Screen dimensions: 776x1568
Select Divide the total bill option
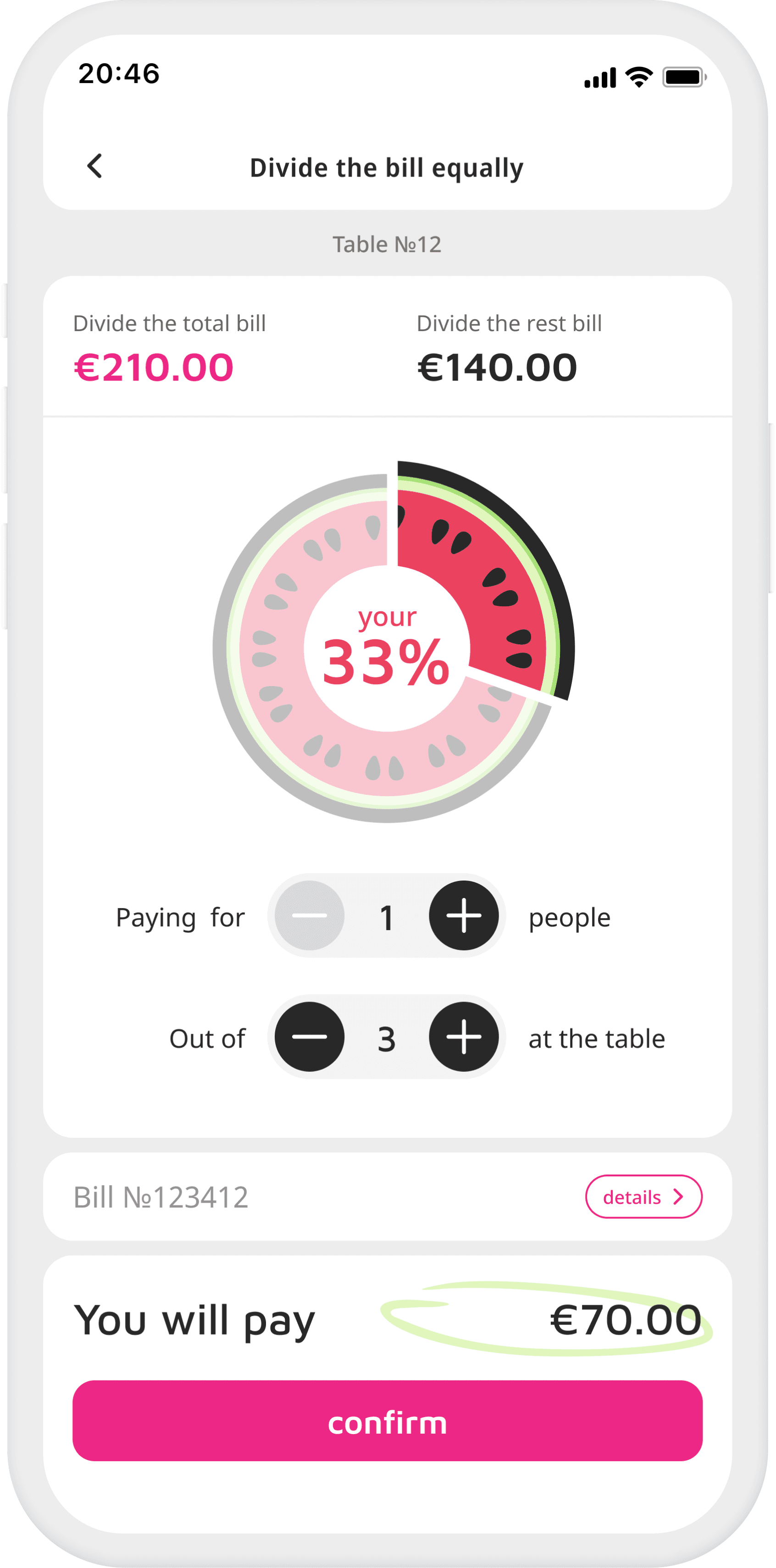click(169, 348)
